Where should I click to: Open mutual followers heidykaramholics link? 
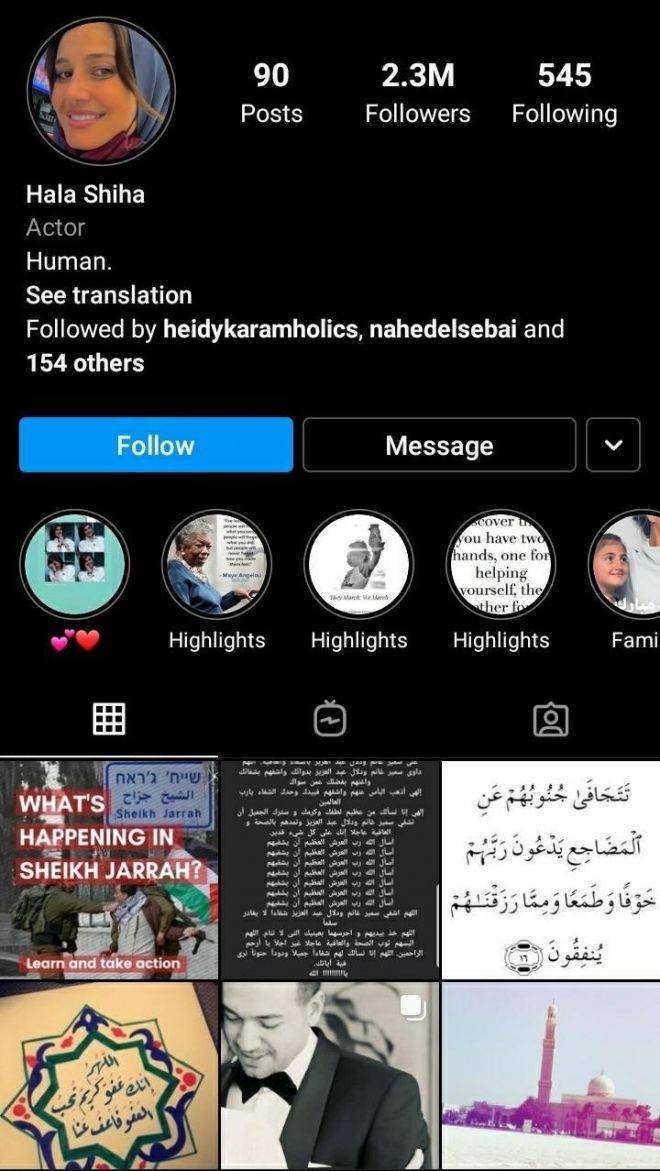point(260,329)
